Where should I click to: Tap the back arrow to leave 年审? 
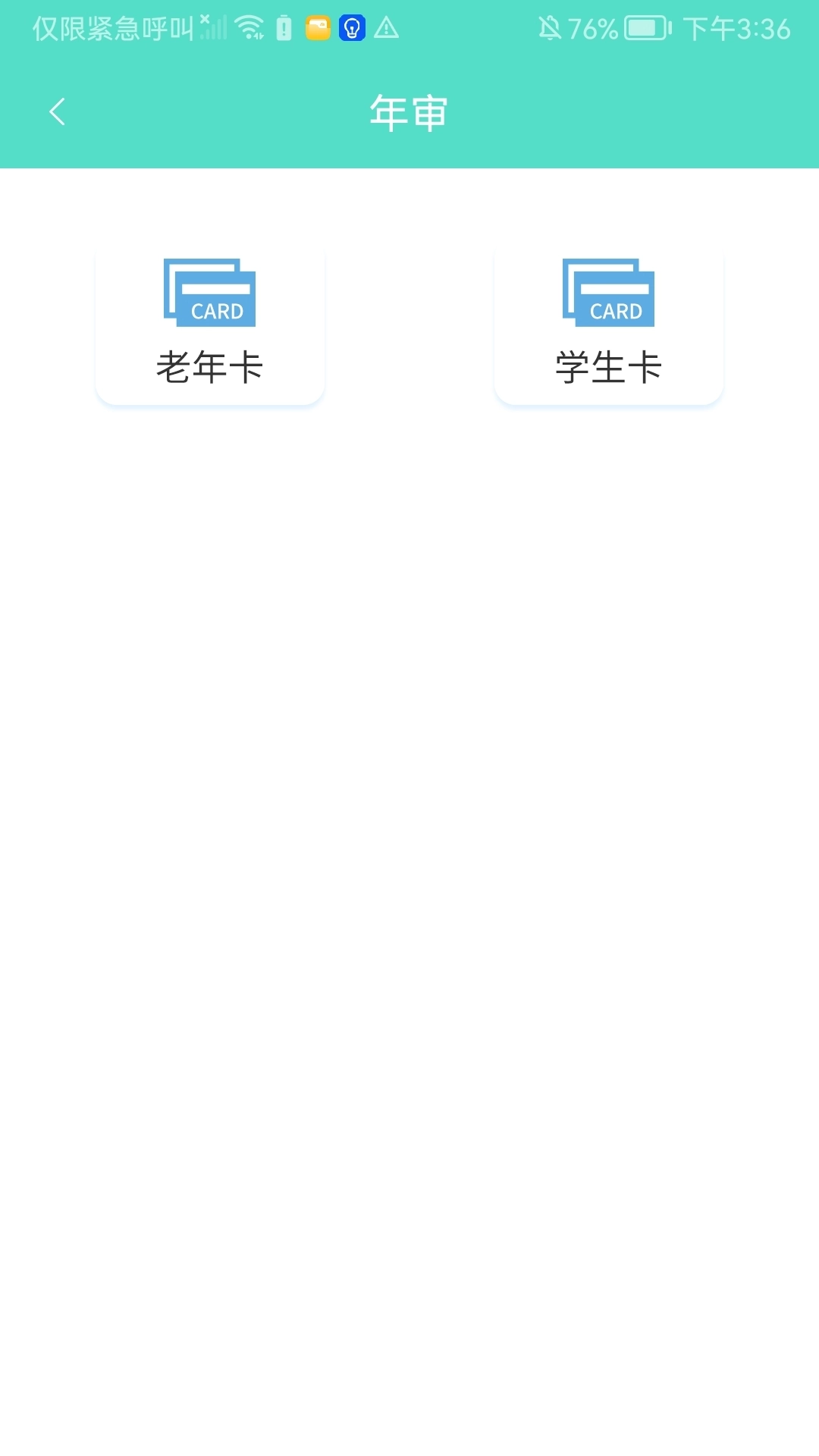57,111
